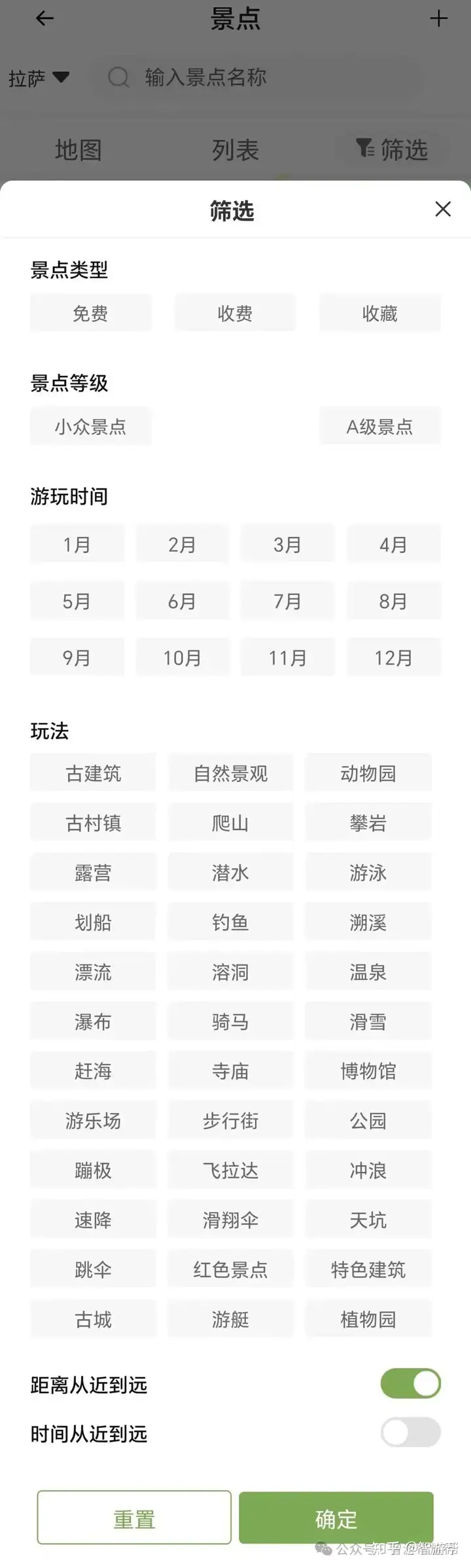
Task: Pick 10月 as visiting month
Action: 182,657
